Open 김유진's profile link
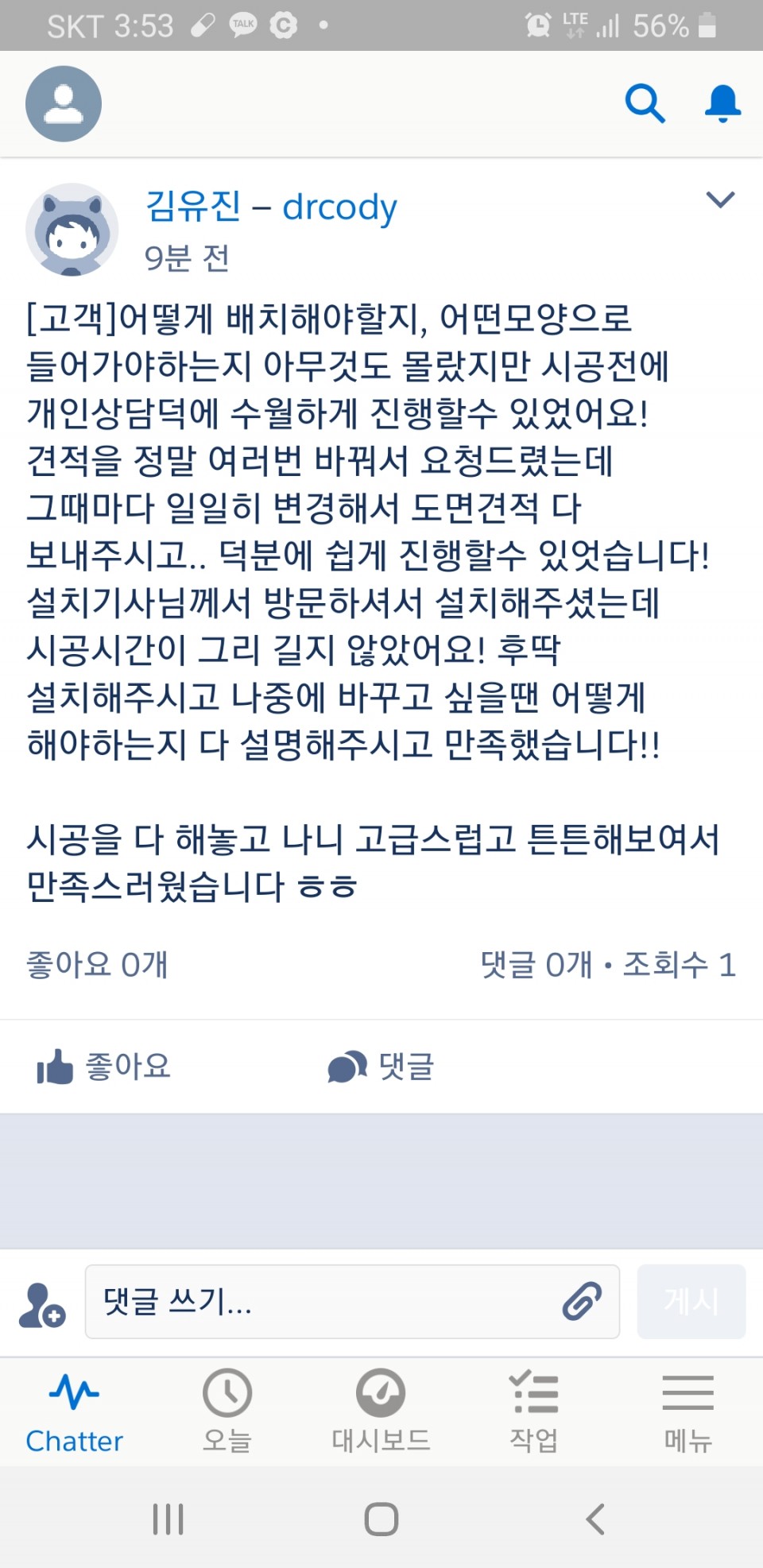 (x=193, y=207)
